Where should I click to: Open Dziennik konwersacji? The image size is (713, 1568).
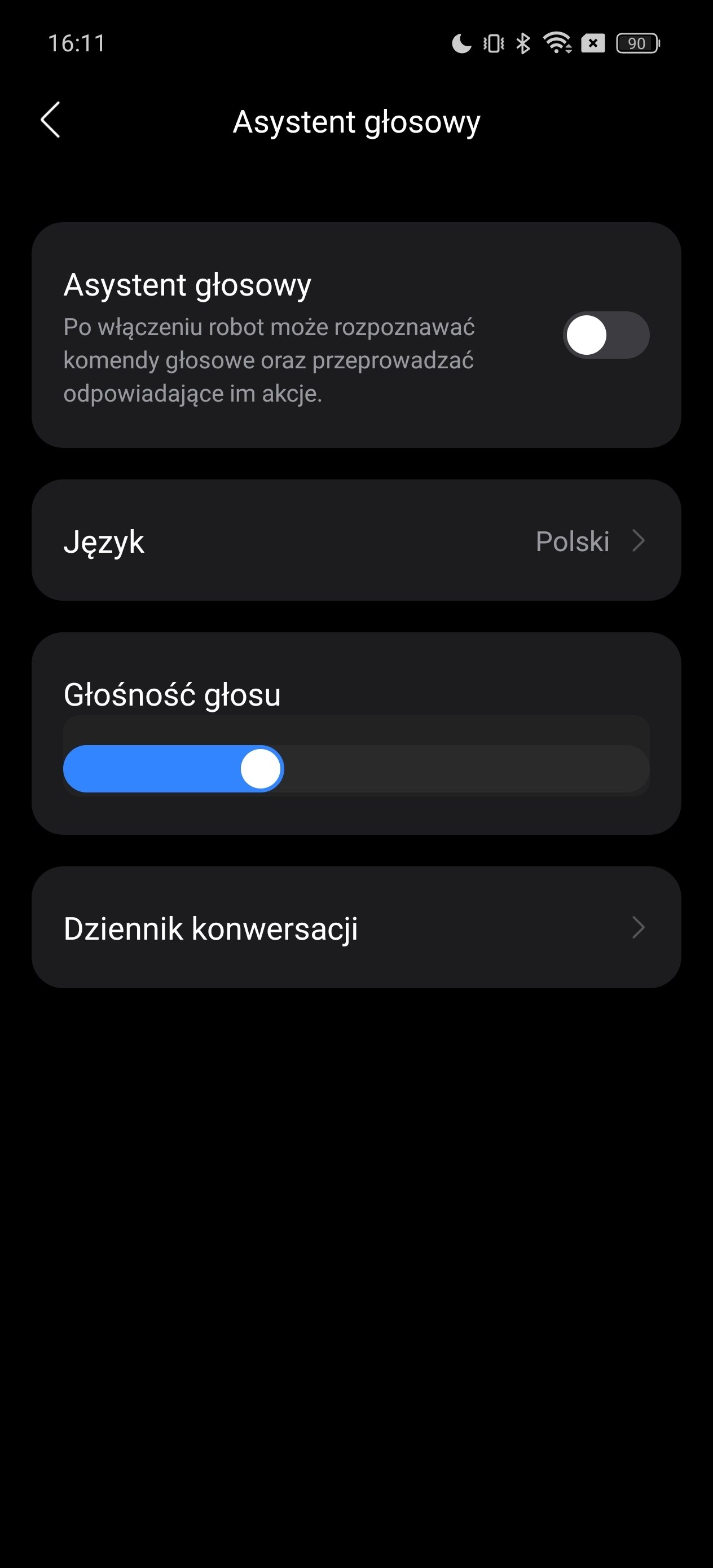coord(356,927)
